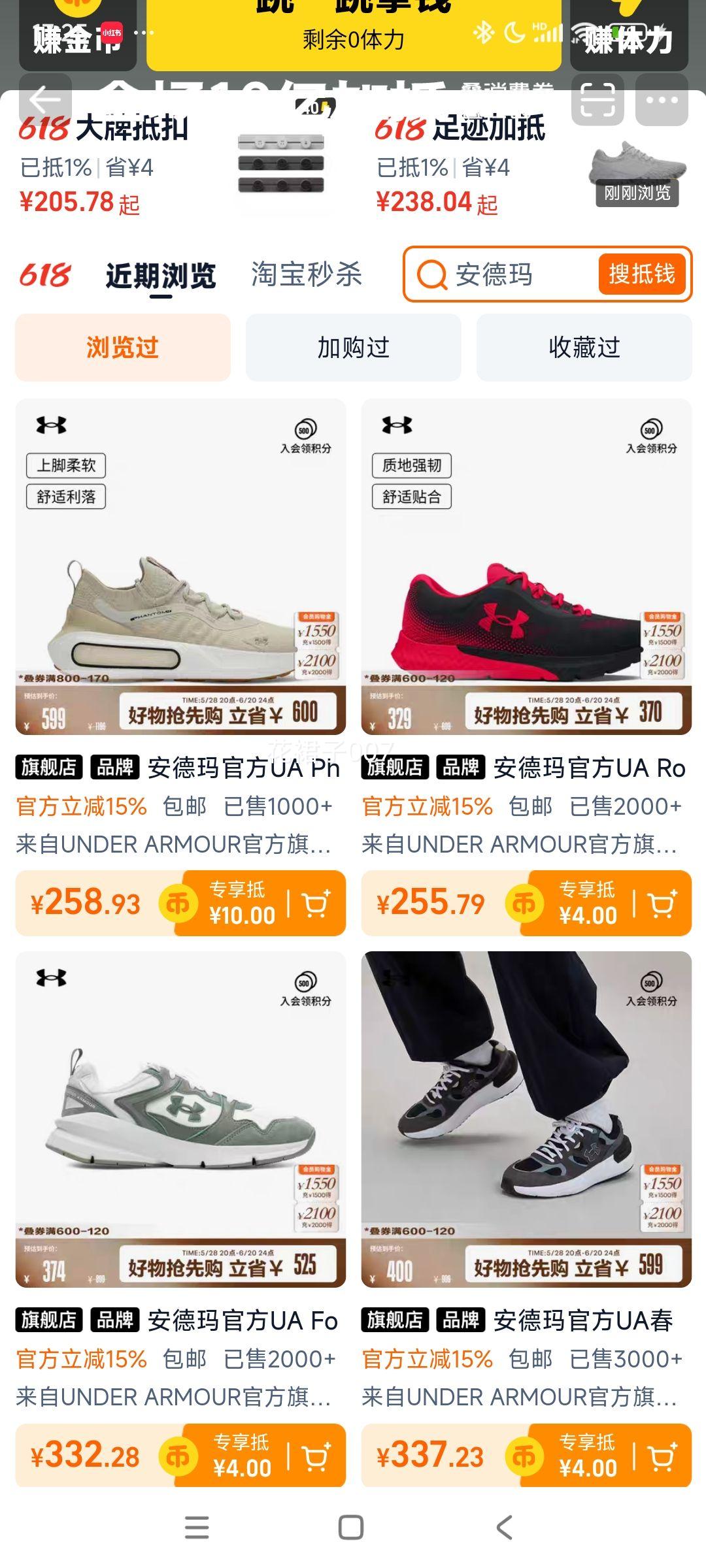This screenshot has width=706, height=1568.
Task: Open the 安德玛官方UA春 shoe product
Action: pyautogui.click(x=526, y=1119)
